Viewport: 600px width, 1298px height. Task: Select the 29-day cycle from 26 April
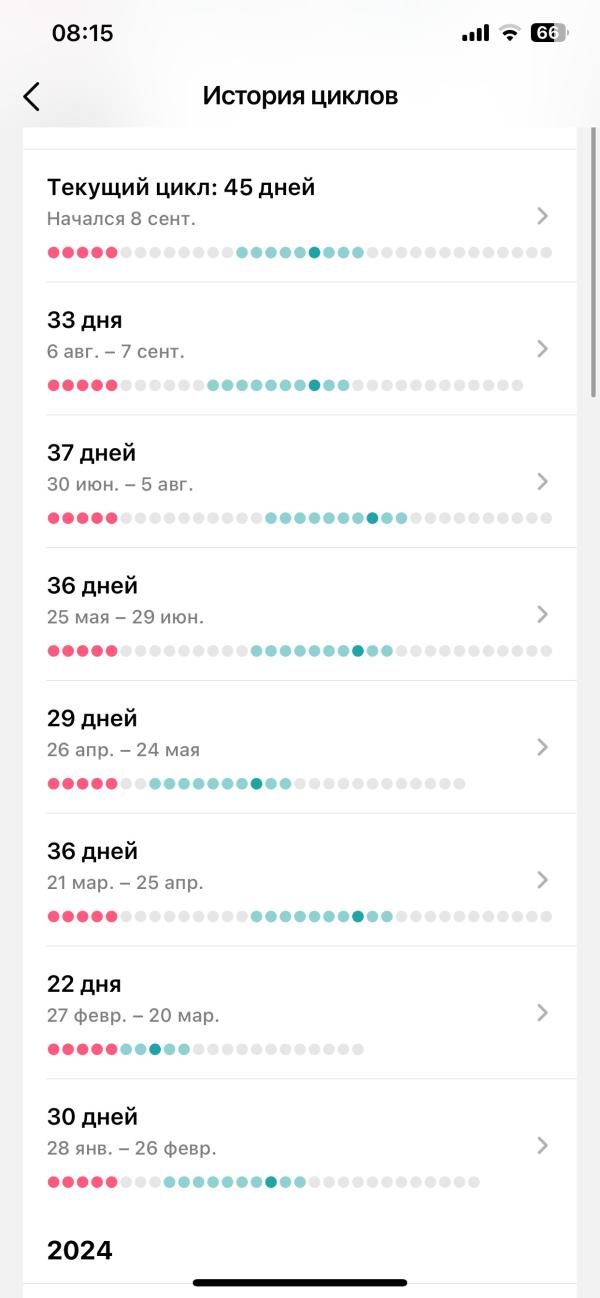pyautogui.click(x=299, y=747)
